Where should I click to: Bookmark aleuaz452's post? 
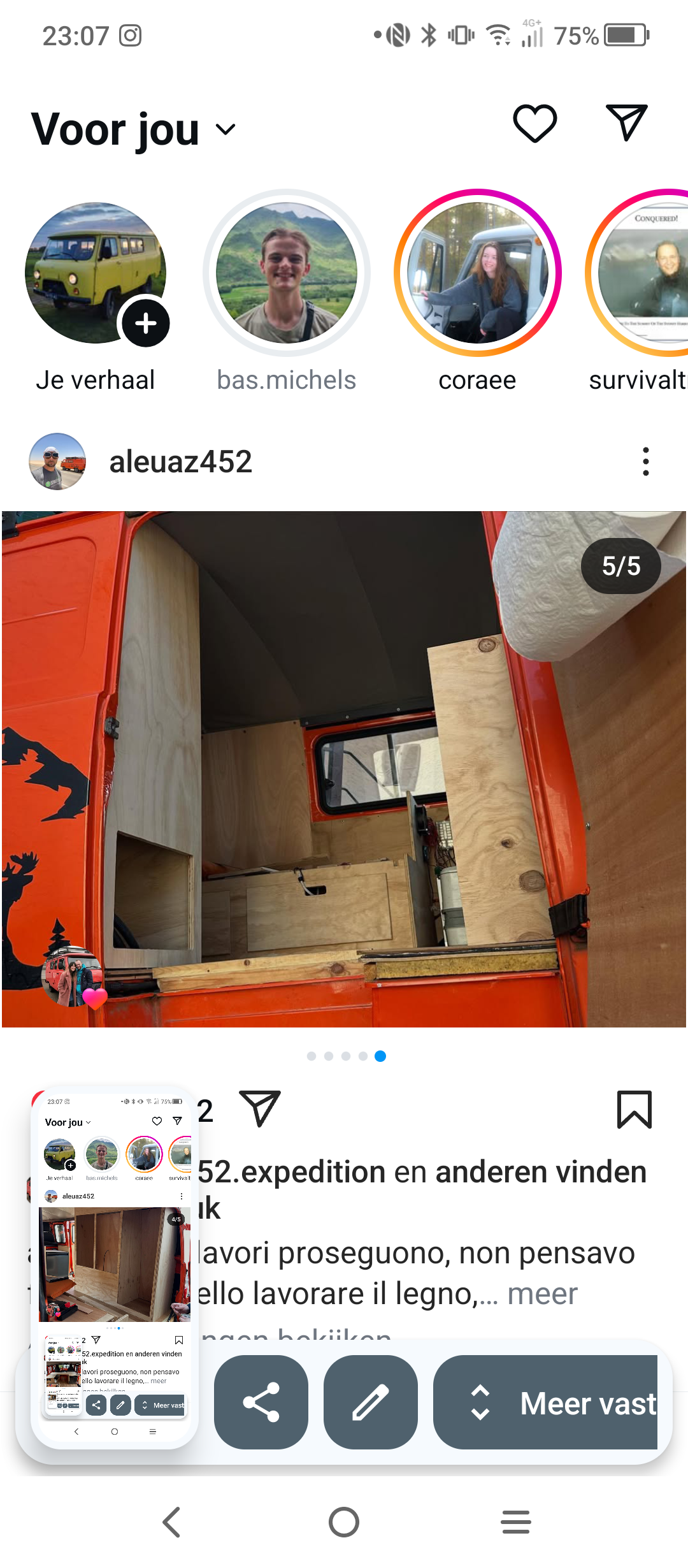pyautogui.click(x=634, y=1110)
